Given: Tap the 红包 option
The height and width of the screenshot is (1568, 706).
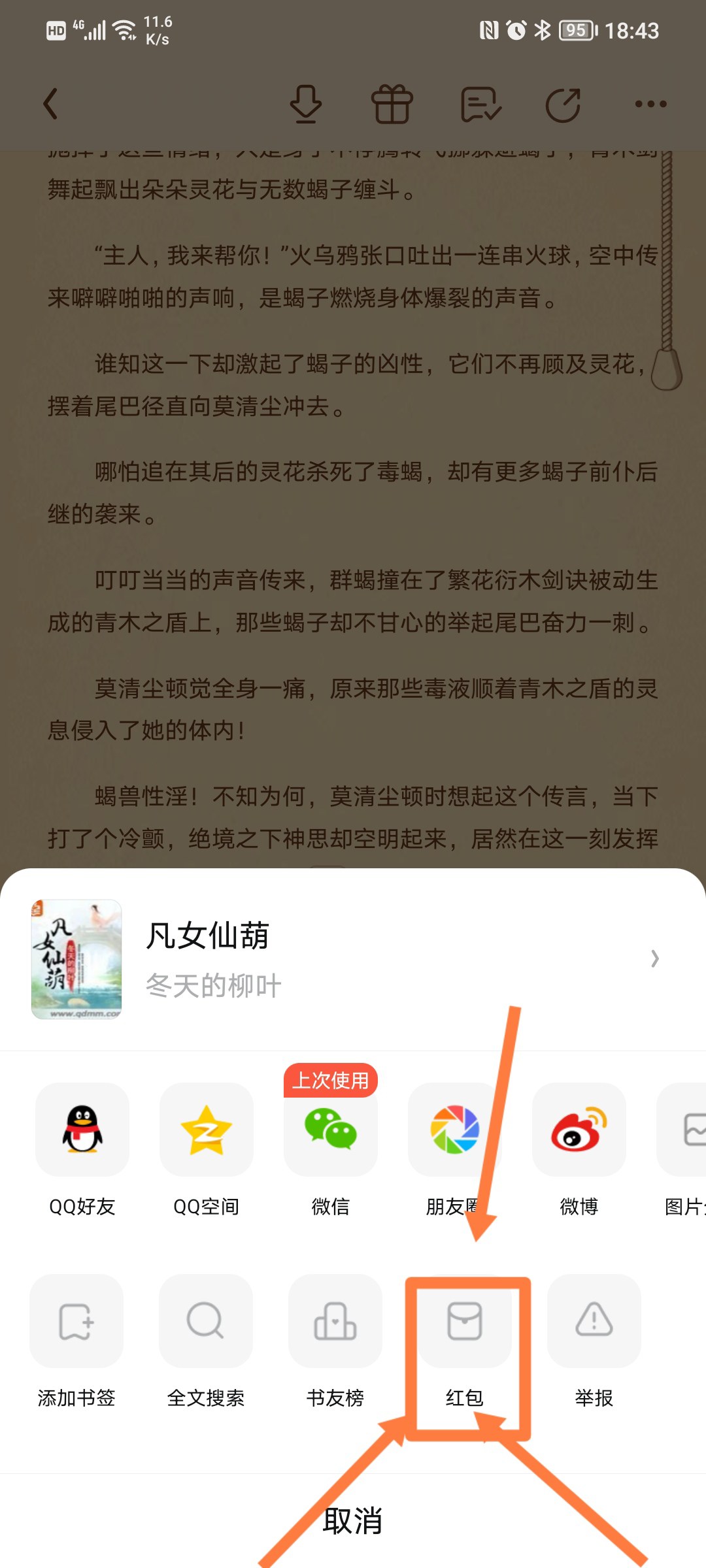Looking at the screenshot, I should point(465,1341).
